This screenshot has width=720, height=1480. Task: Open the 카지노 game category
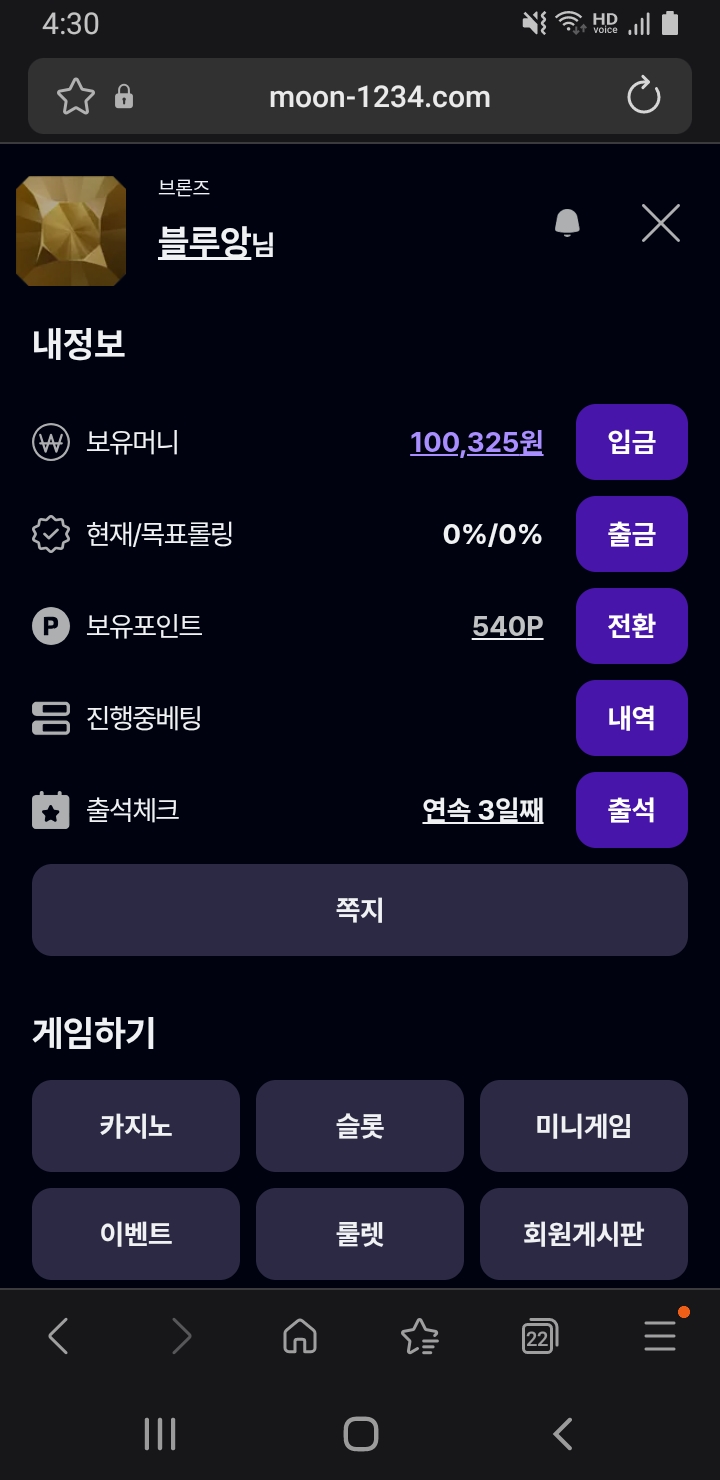pos(136,1126)
